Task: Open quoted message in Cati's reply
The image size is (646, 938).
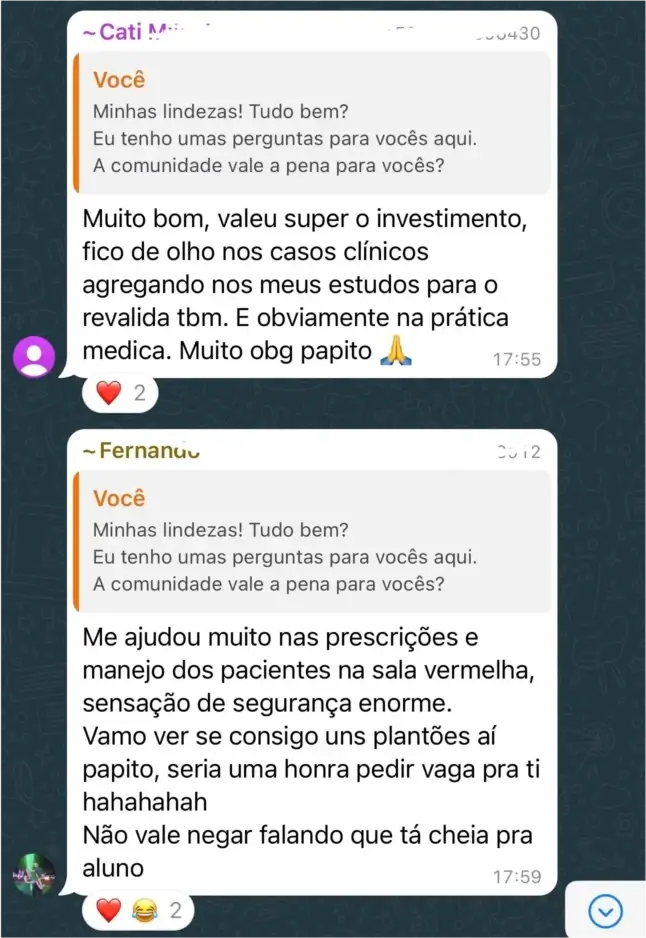Action: coord(312,123)
